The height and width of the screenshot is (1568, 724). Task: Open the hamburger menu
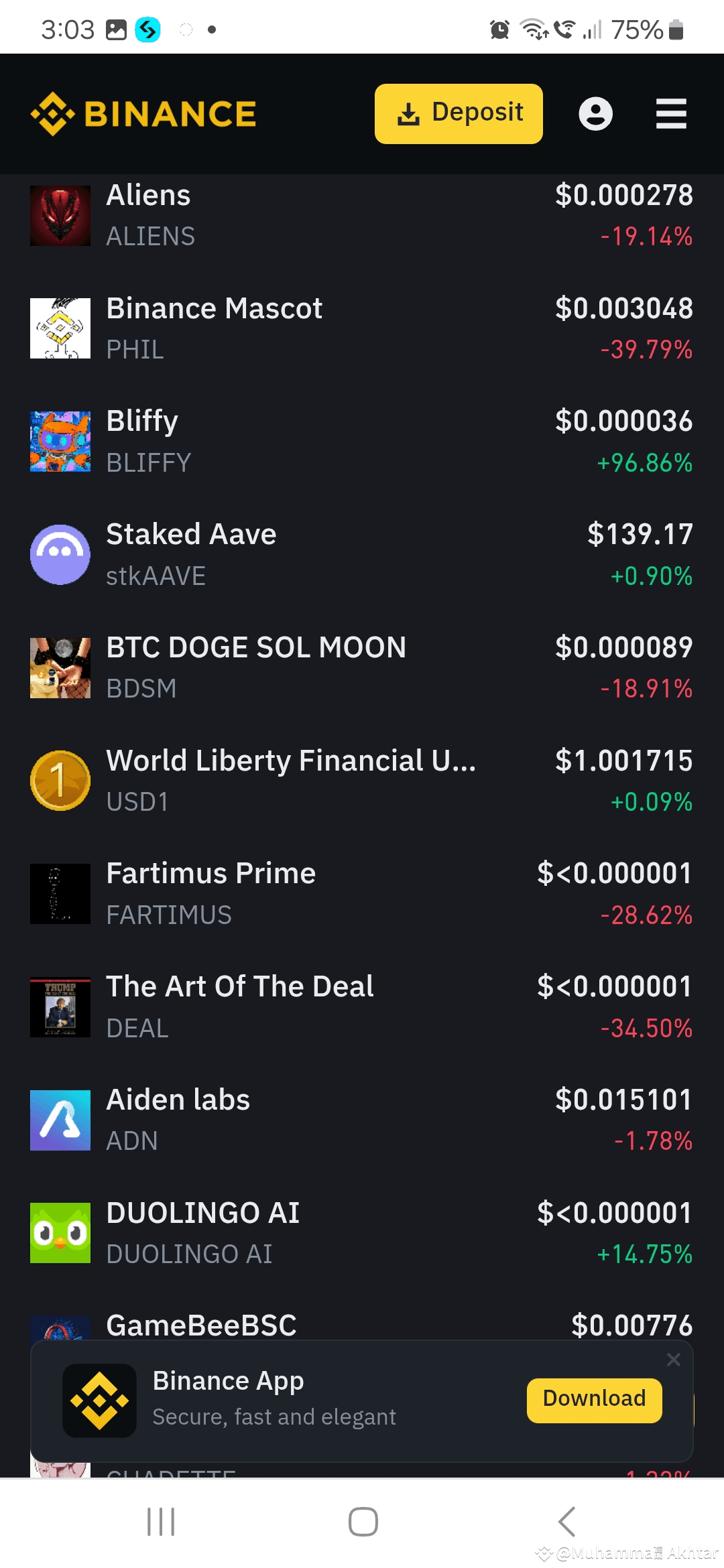671,113
